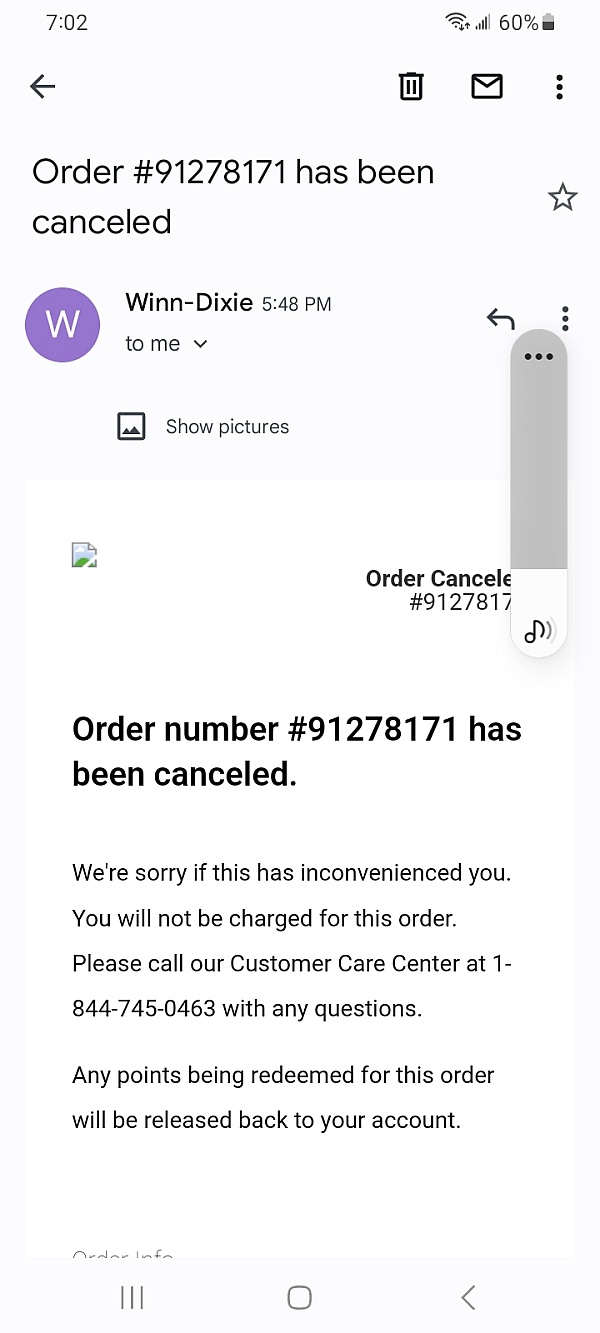600x1333 pixels.
Task: Delete this email
Action: coord(411,87)
